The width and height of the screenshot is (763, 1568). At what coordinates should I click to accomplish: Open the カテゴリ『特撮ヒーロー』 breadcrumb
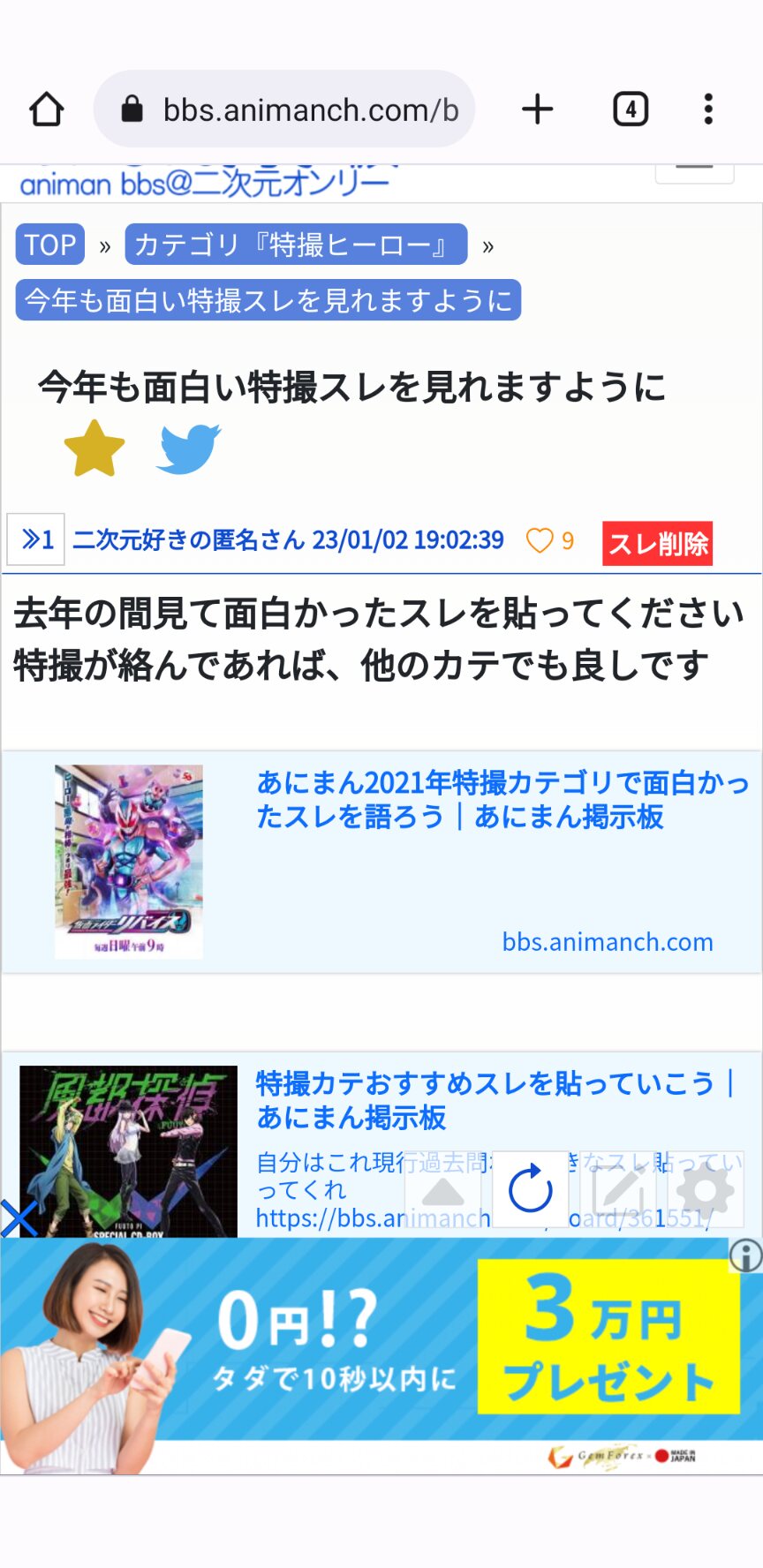[x=296, y=245]
